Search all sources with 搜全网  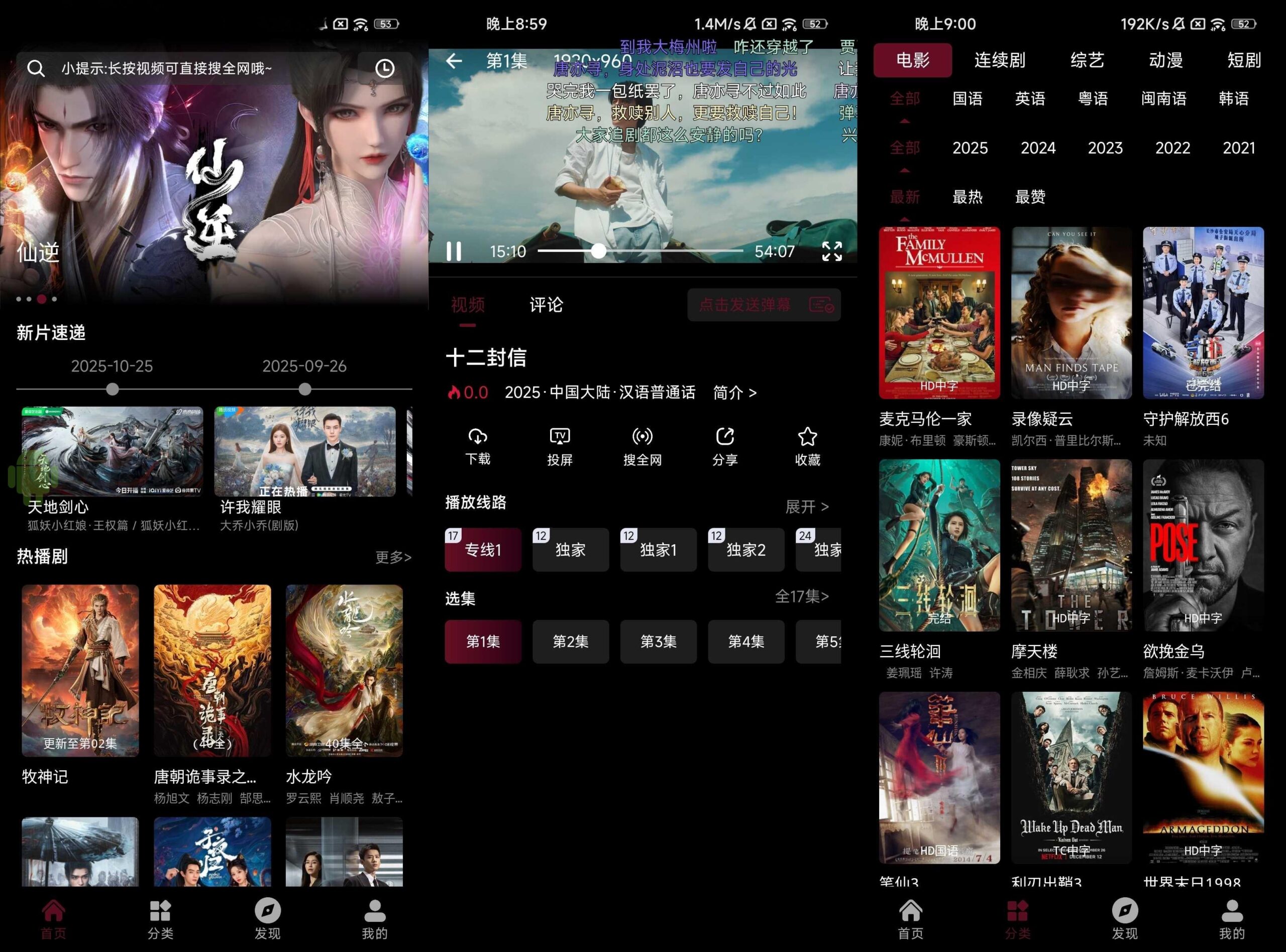pyautogui.click(x=642, y=445)
